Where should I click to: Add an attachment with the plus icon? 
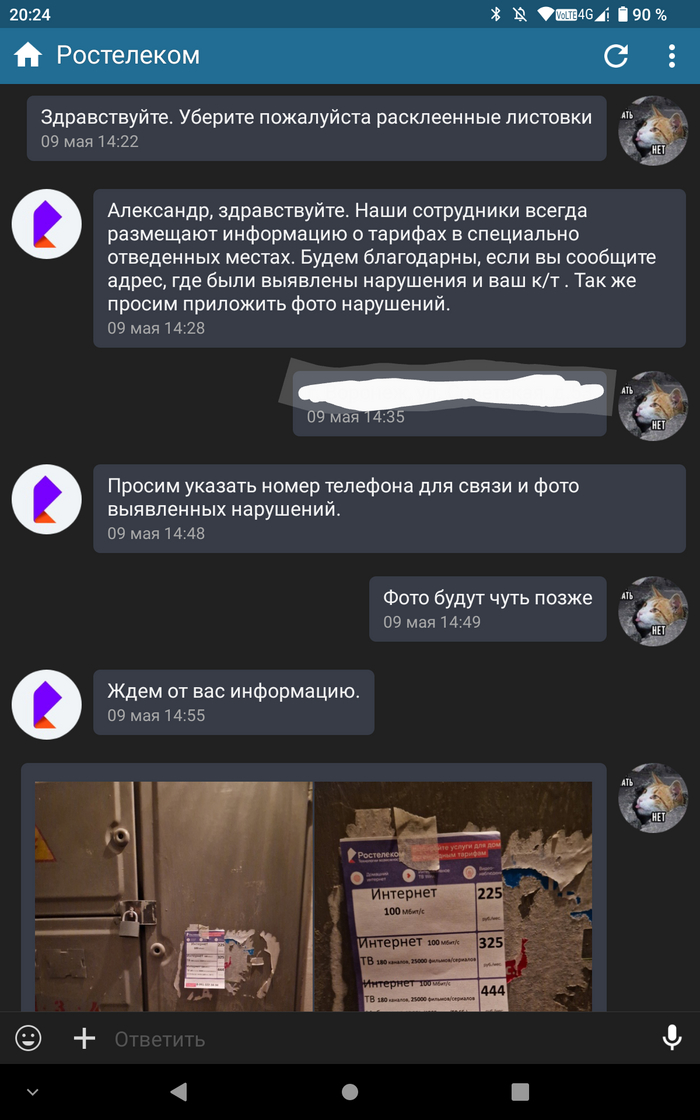[84, 1038]
